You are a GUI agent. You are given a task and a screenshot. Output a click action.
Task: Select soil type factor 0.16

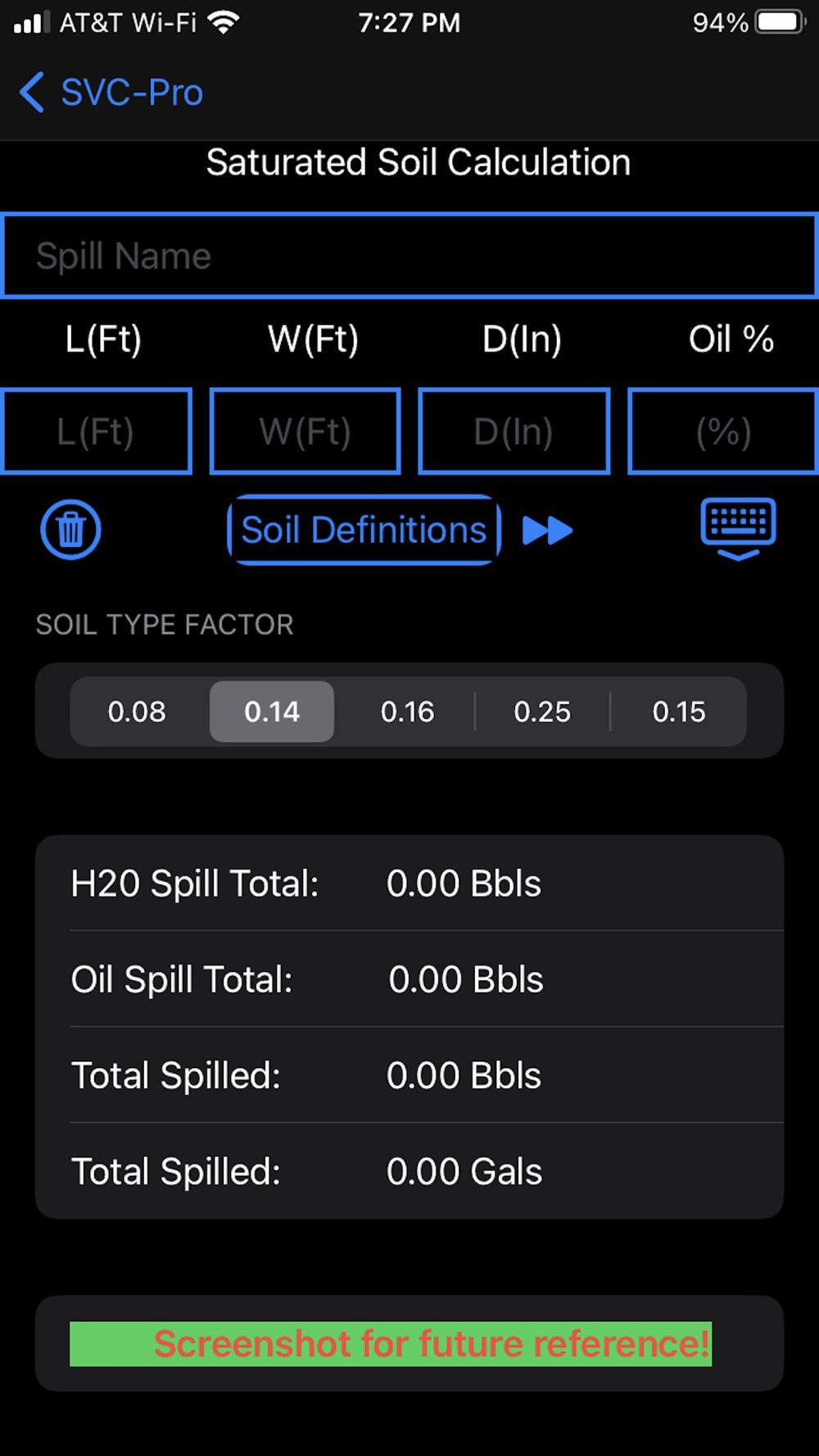point(407,712)
